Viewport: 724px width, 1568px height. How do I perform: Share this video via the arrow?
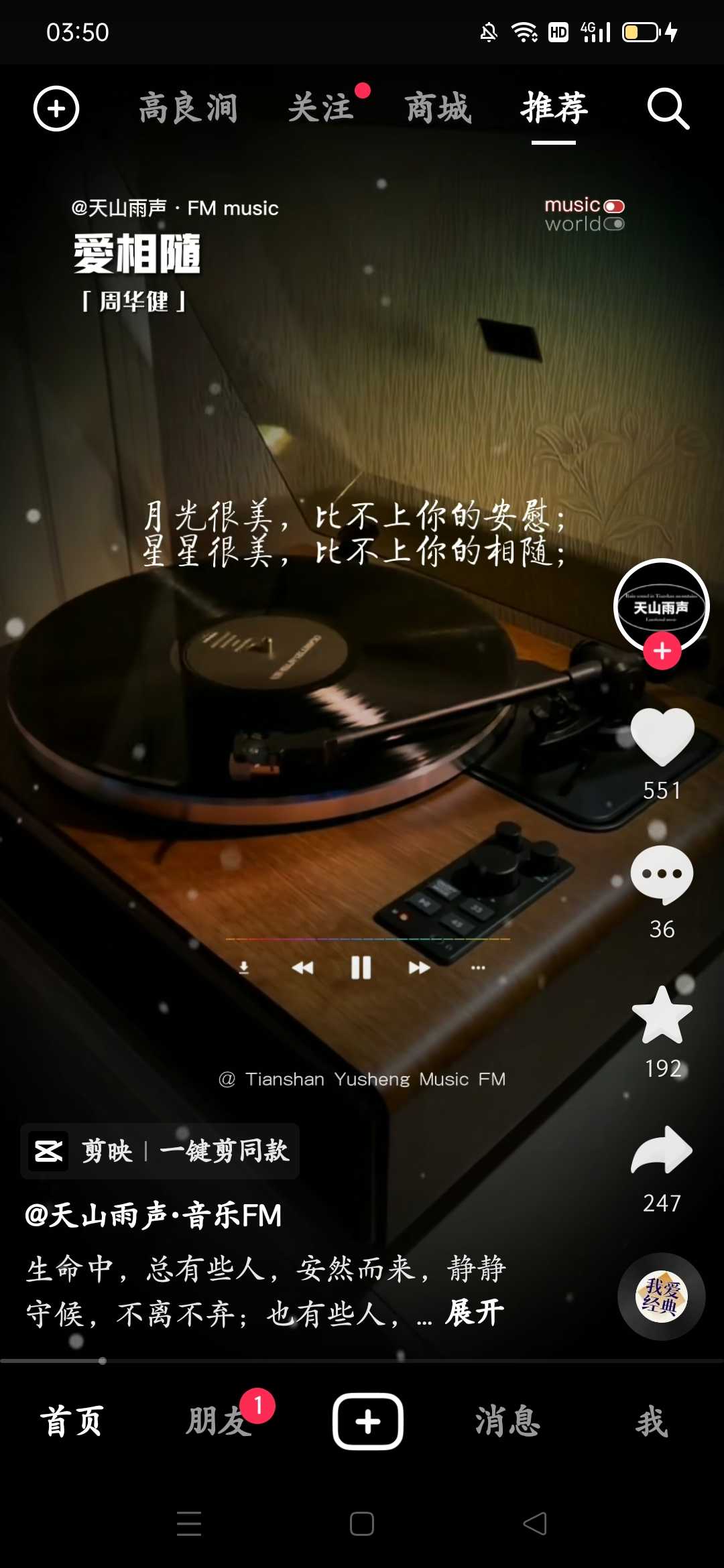tap(662, 1150)
